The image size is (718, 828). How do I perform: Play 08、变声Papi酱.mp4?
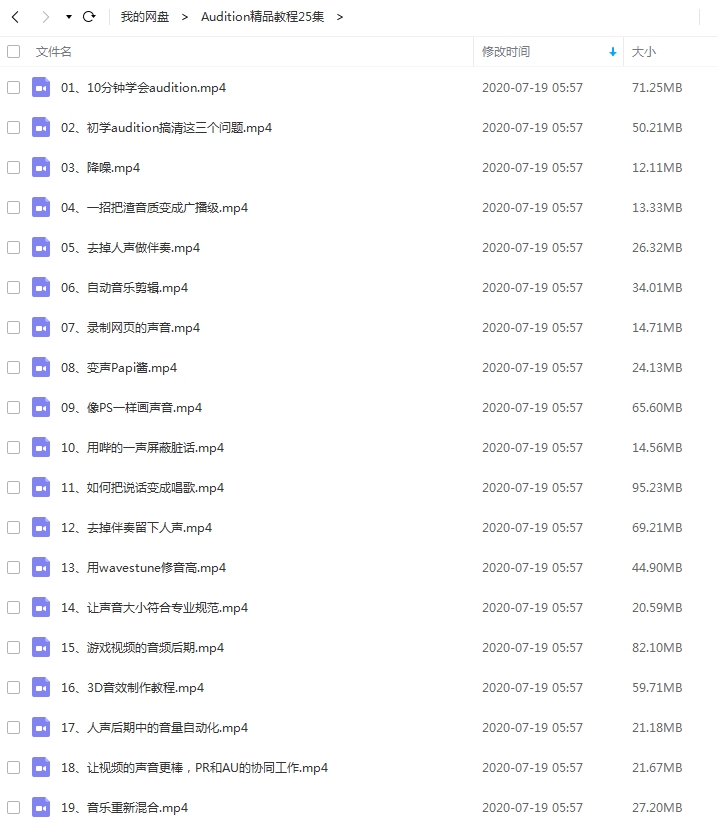click(119, 368)
